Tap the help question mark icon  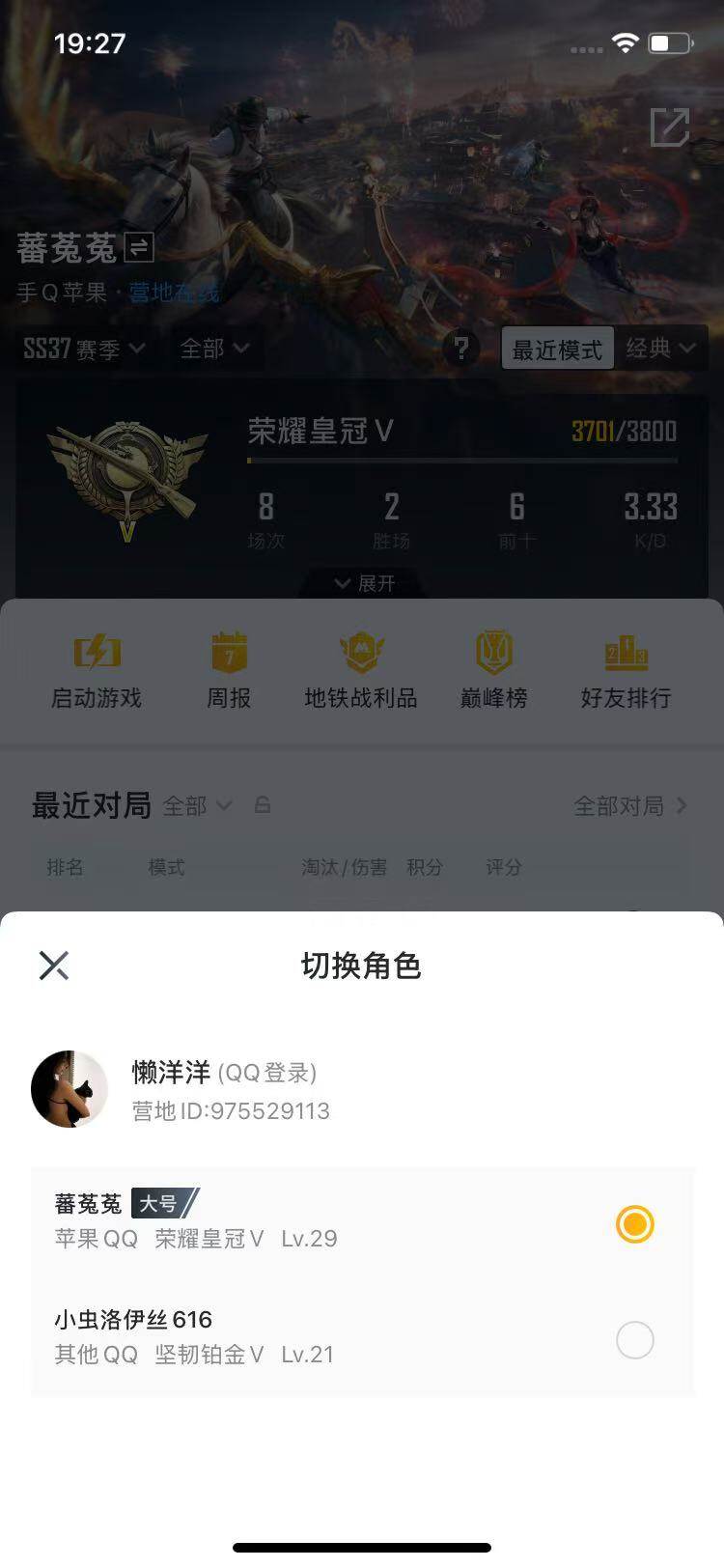[x=462, y=349]
